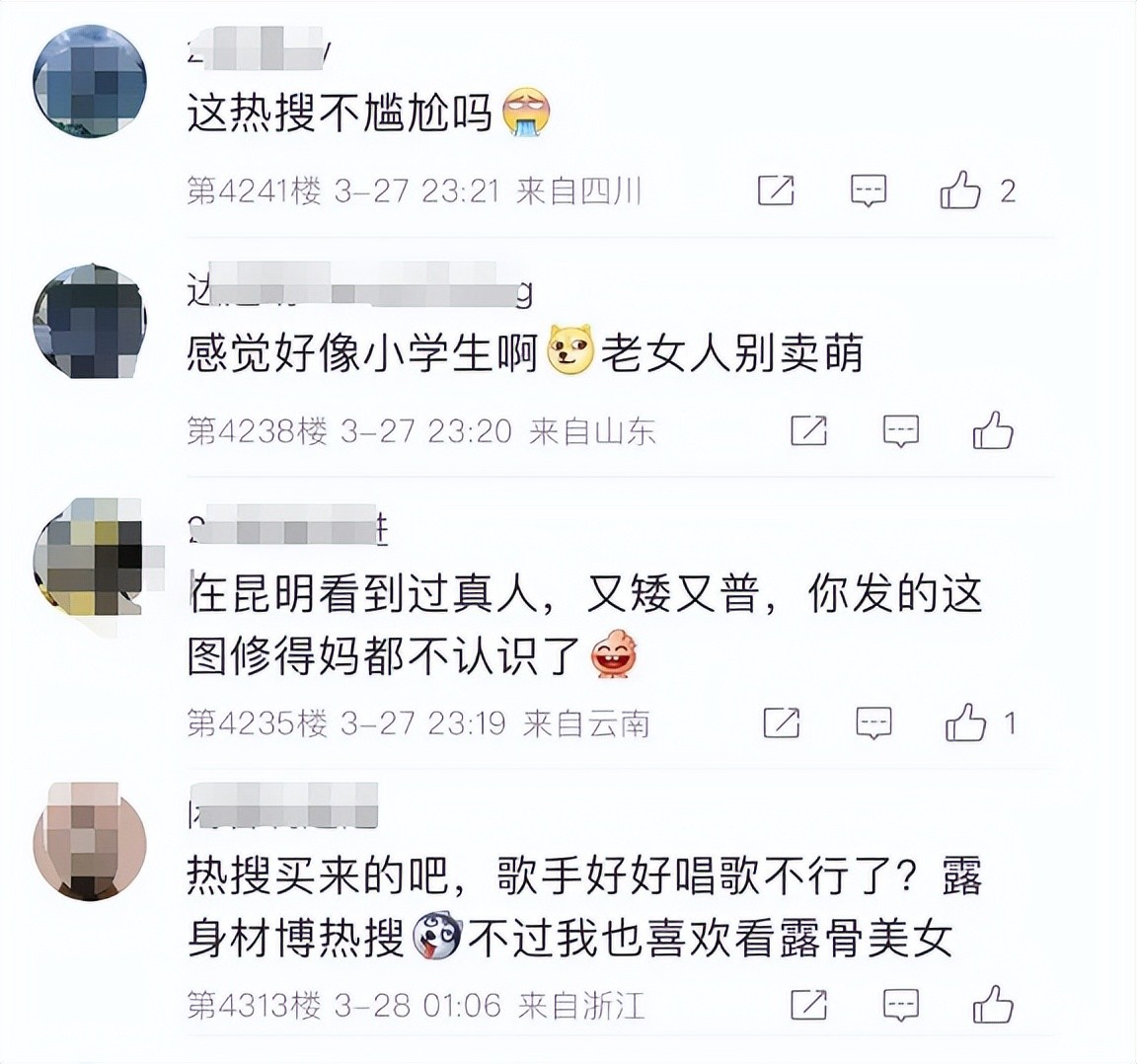Screen dimensions: 1137x1064
Task: Repost the floor 4238 comment
Action: 808,430
